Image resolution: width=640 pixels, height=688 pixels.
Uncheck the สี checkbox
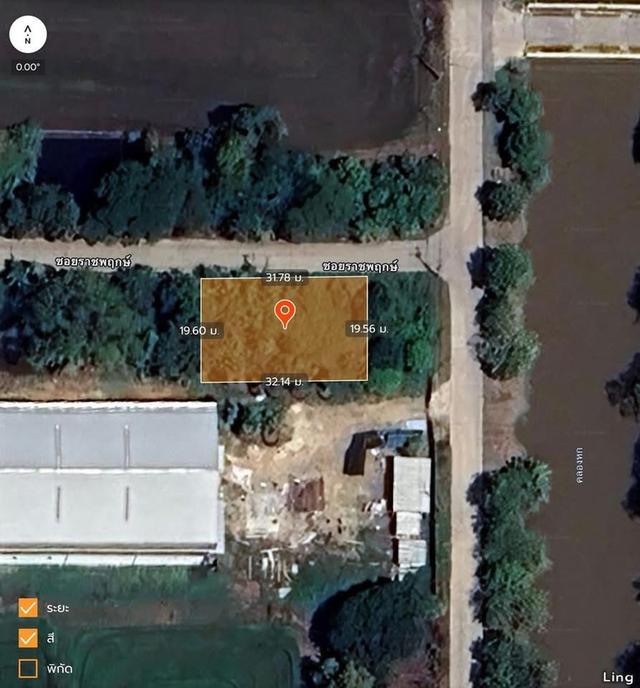click(x=28, y=638)
